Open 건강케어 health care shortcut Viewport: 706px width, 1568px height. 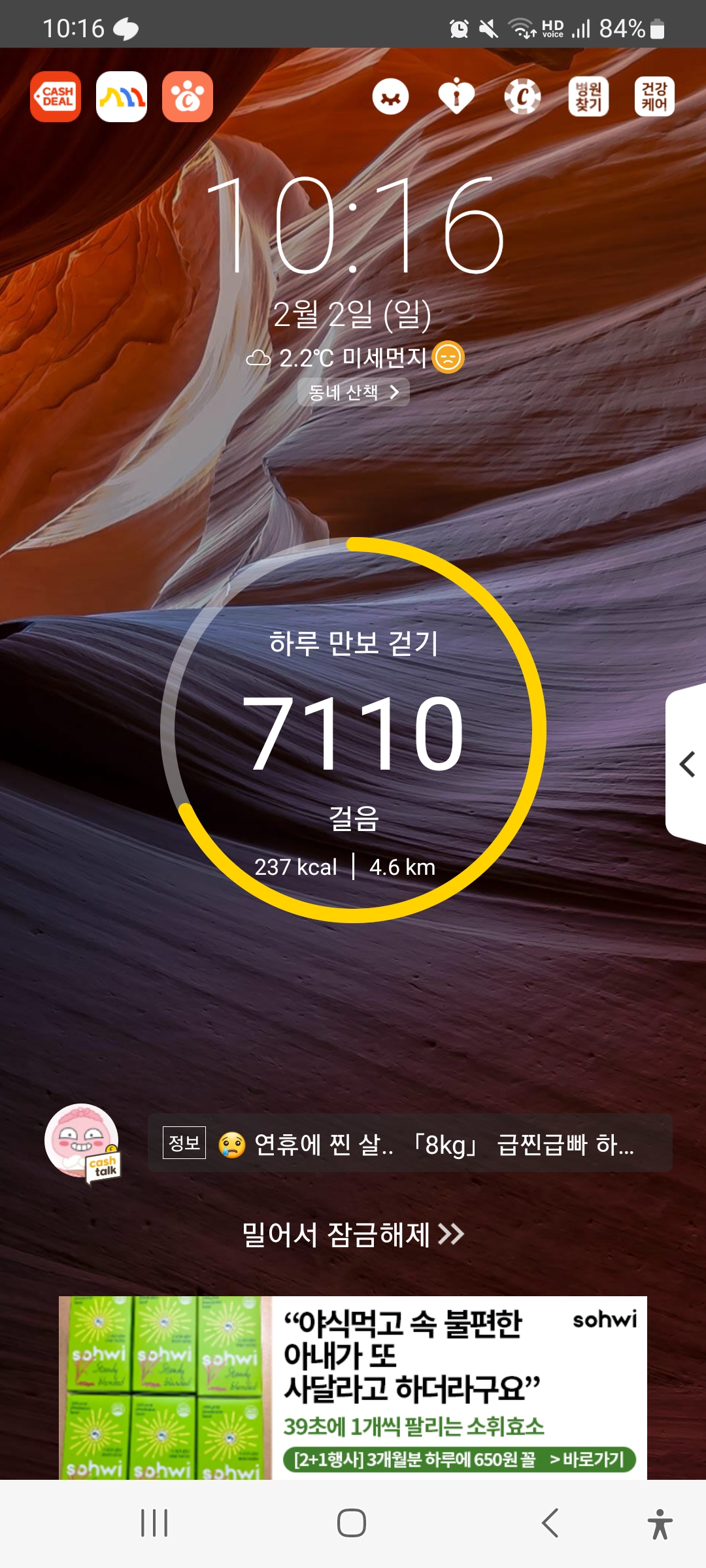(654, 97)
